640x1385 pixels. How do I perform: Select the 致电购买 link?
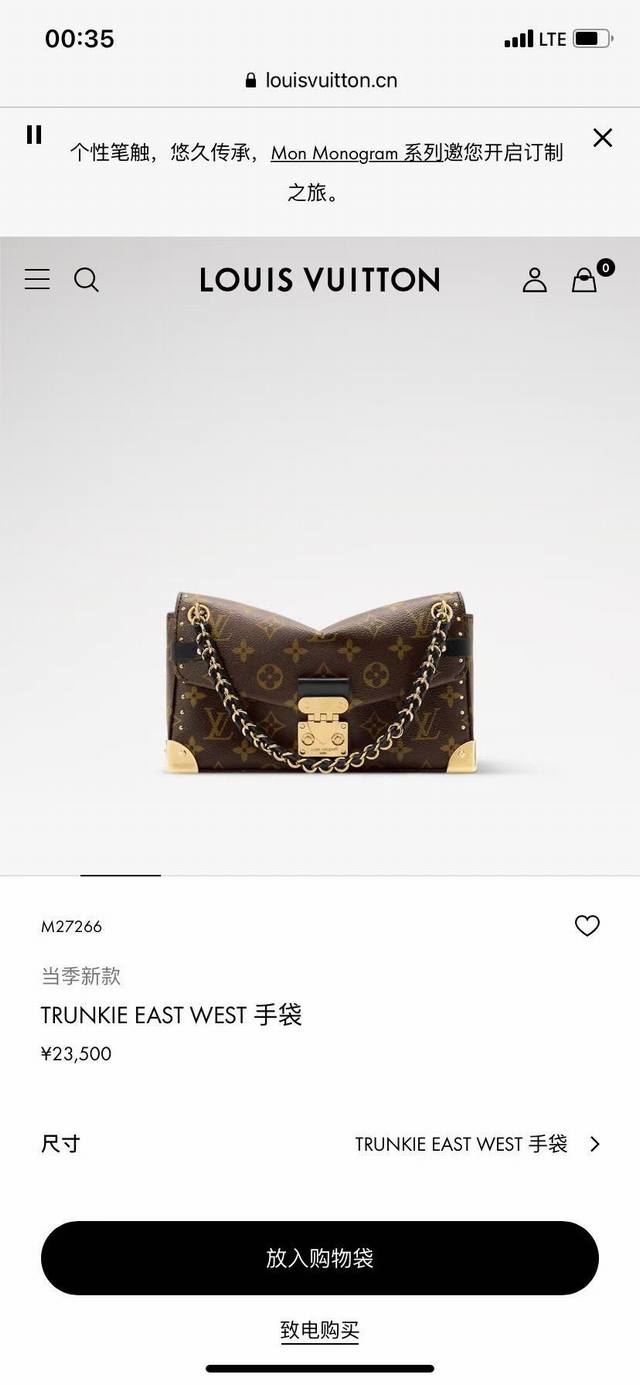(x=320, y=1330)
